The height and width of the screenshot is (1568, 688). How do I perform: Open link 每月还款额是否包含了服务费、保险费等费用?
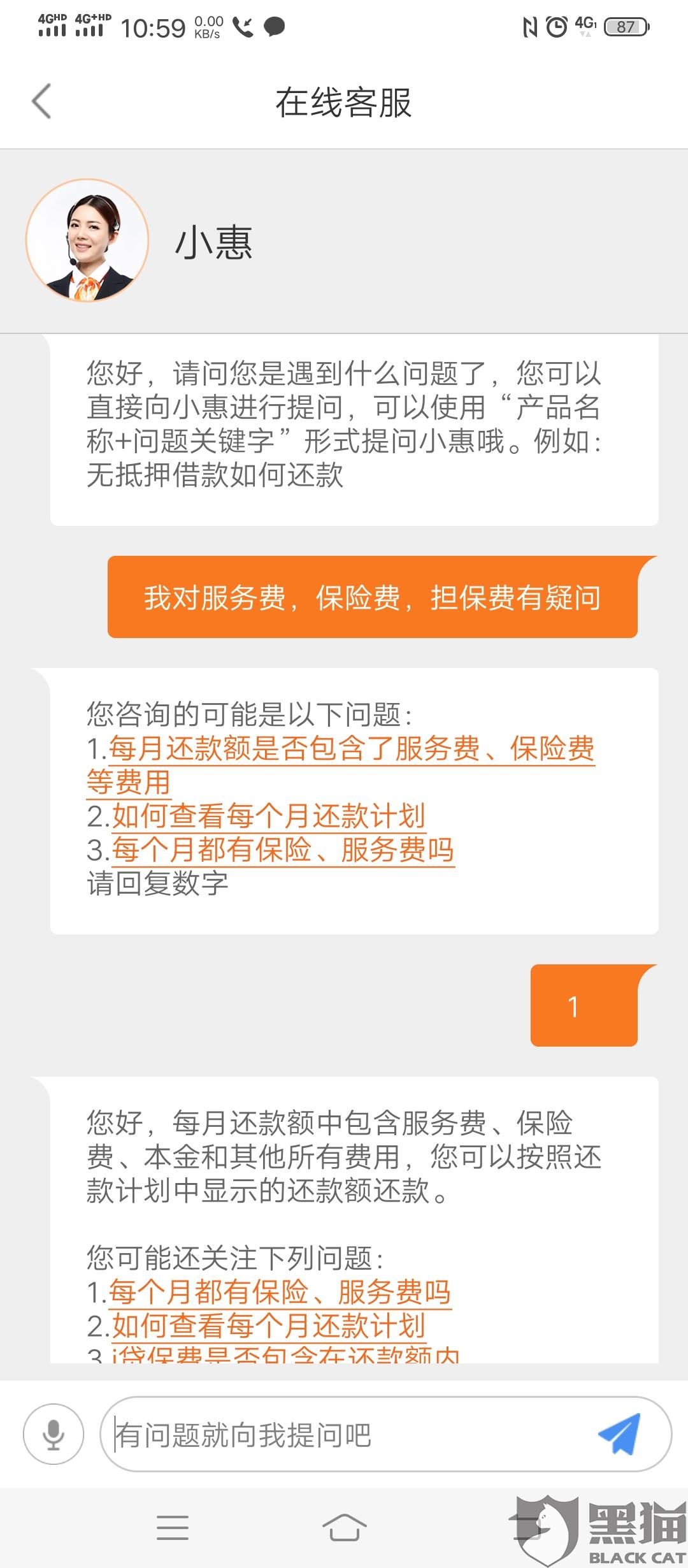352,749
